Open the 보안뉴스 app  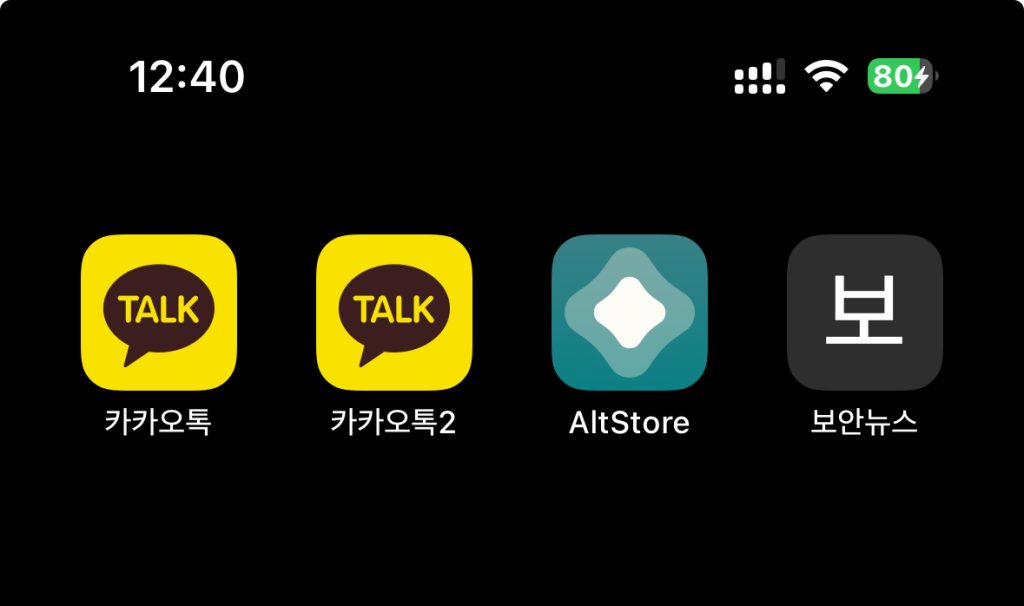click(x=865, y=312)
